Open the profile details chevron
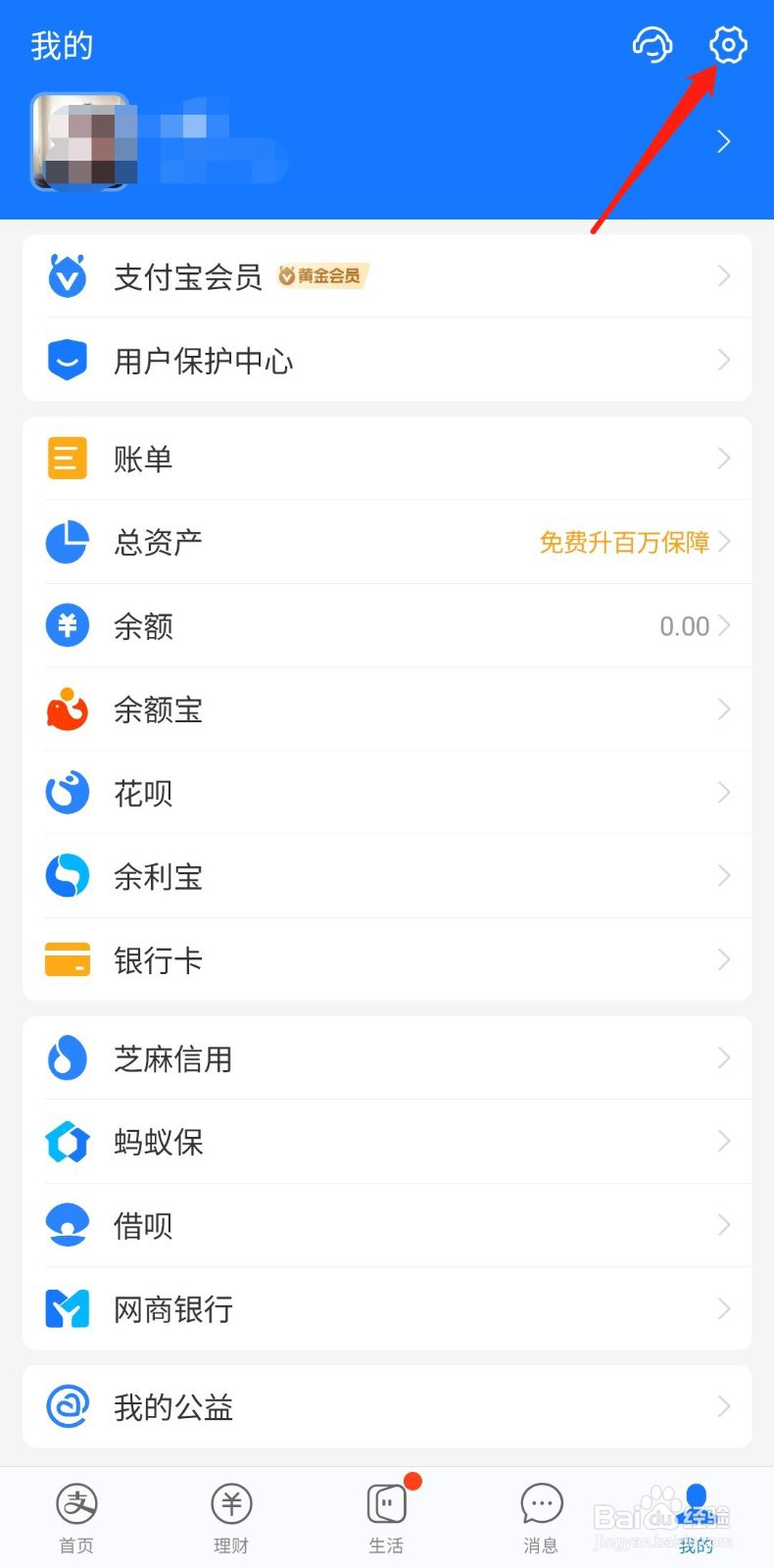Screen dimensions: 774x1568 coord(723,142)
